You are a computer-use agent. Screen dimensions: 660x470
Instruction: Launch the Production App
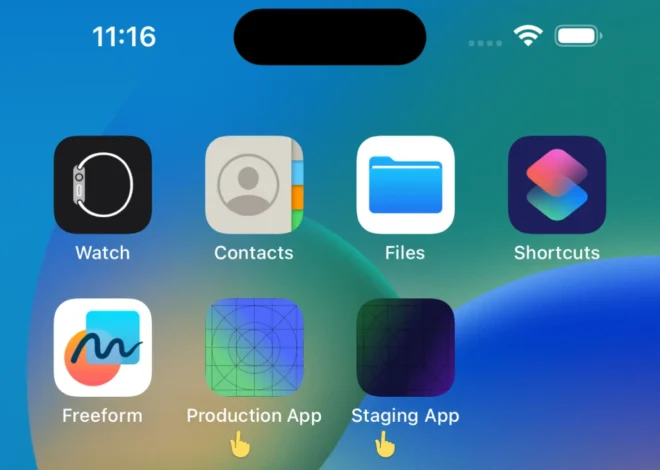254,347
